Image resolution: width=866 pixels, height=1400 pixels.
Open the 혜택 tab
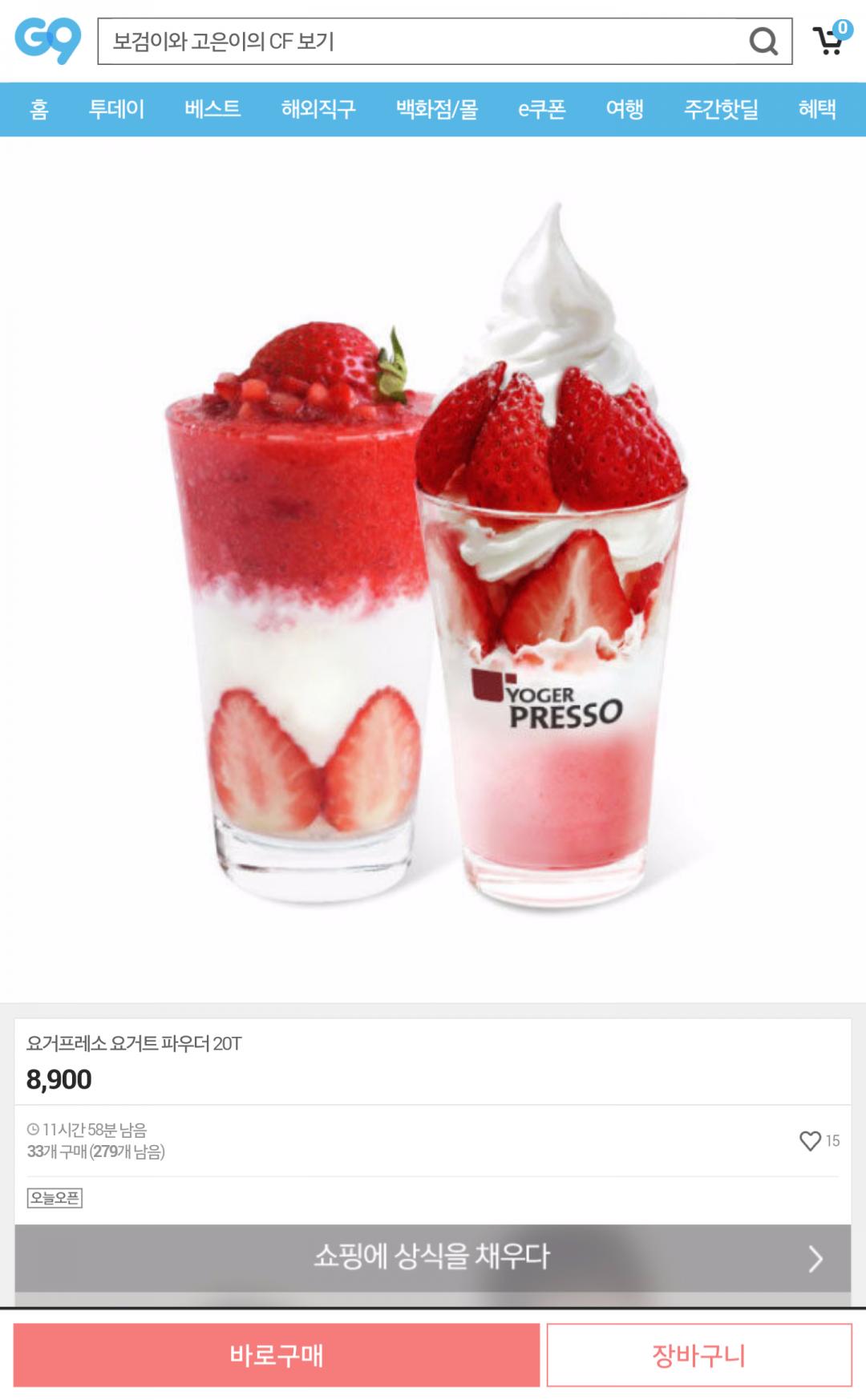point(817,109)
